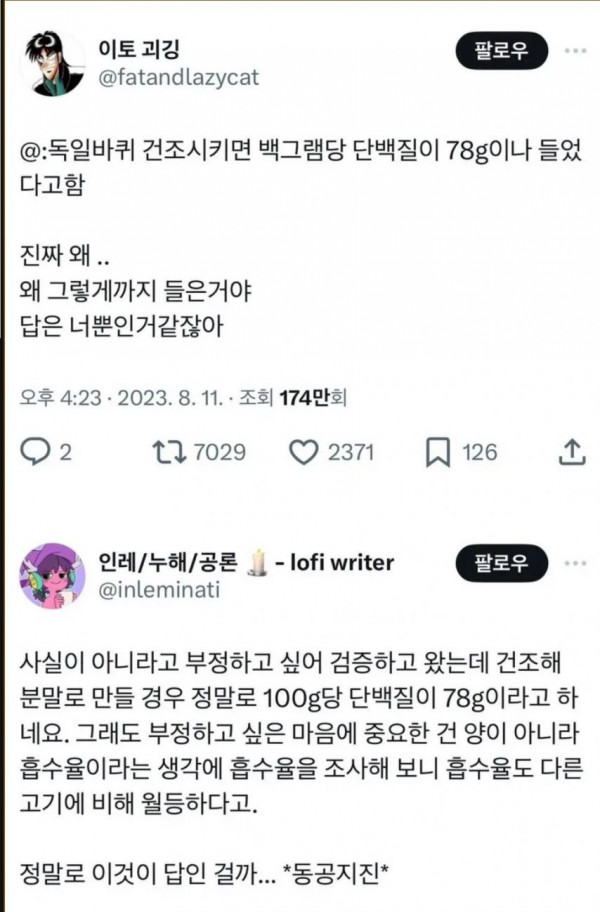
Task: Open @inleminati's profile picture
Action: pyautogui.click(x=53, y=576)
